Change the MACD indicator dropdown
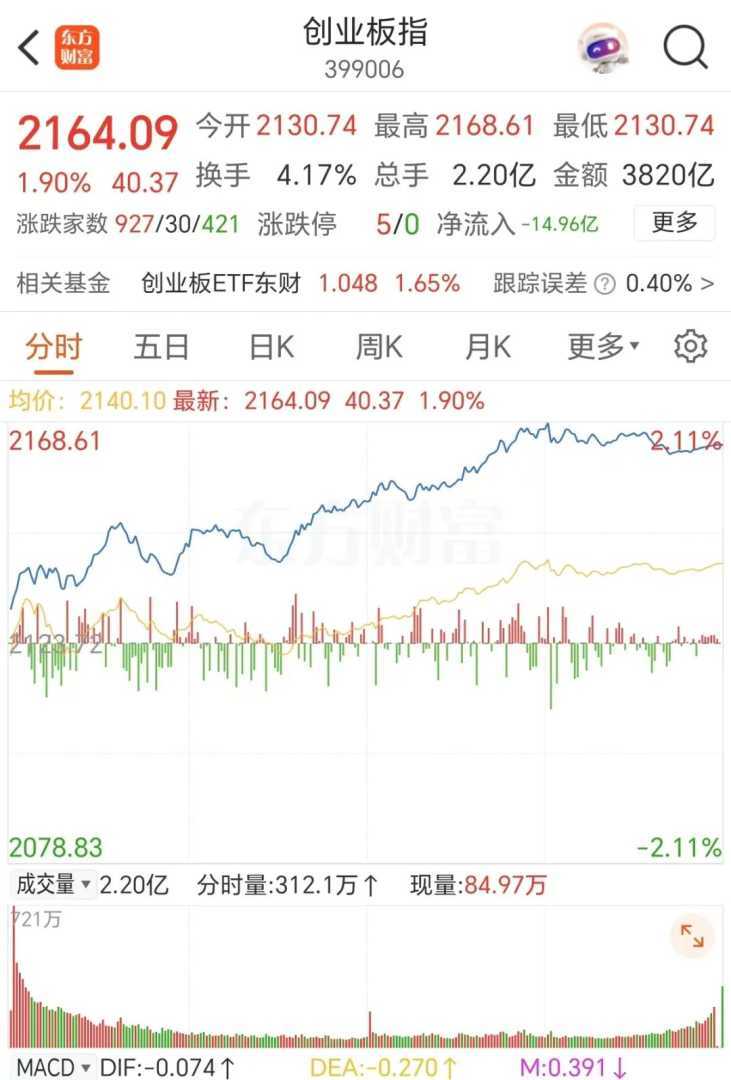This screenshot has width=731, height=1080. click(53, 1067)
